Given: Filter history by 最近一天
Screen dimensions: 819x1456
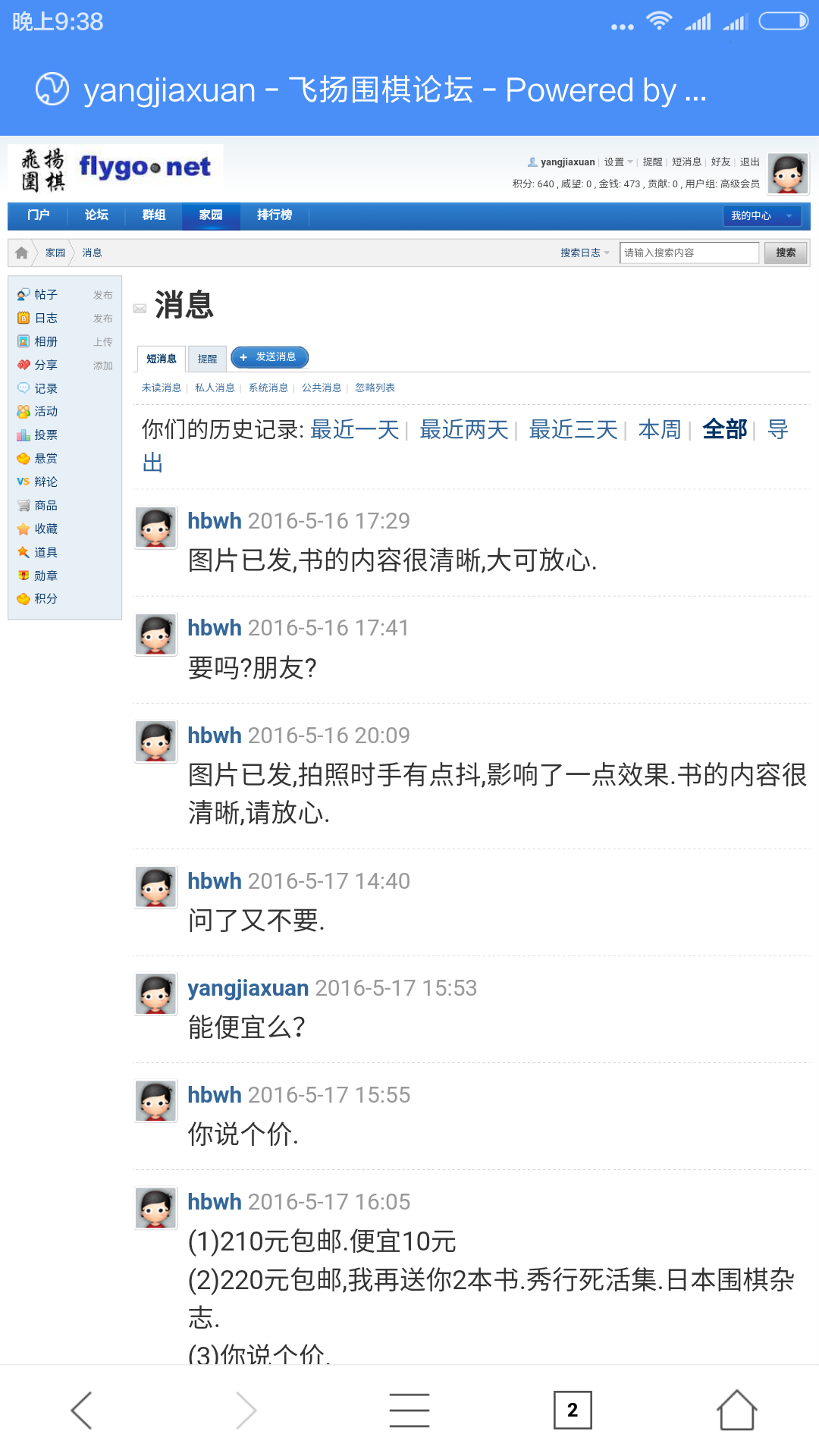Looking at the screenshot, I should click(355, 430).
